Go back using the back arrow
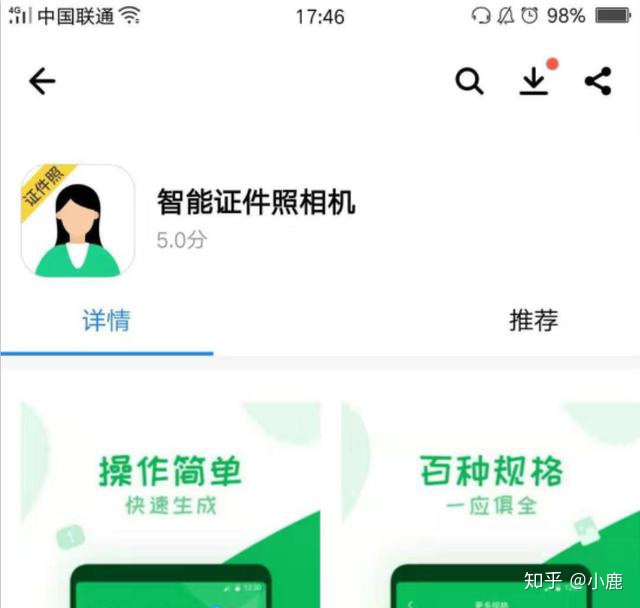 pos(42,82)
